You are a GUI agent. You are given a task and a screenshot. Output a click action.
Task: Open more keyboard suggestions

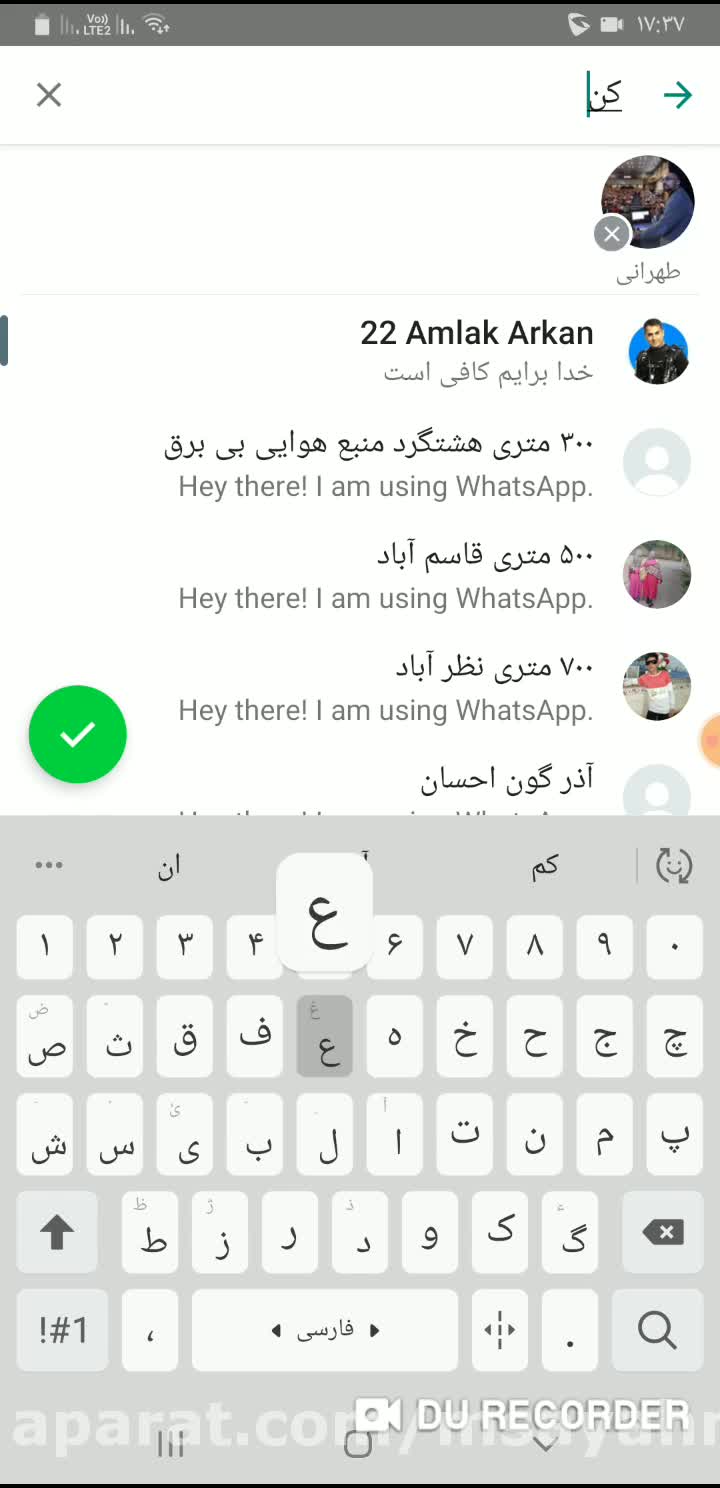(49, 866)
